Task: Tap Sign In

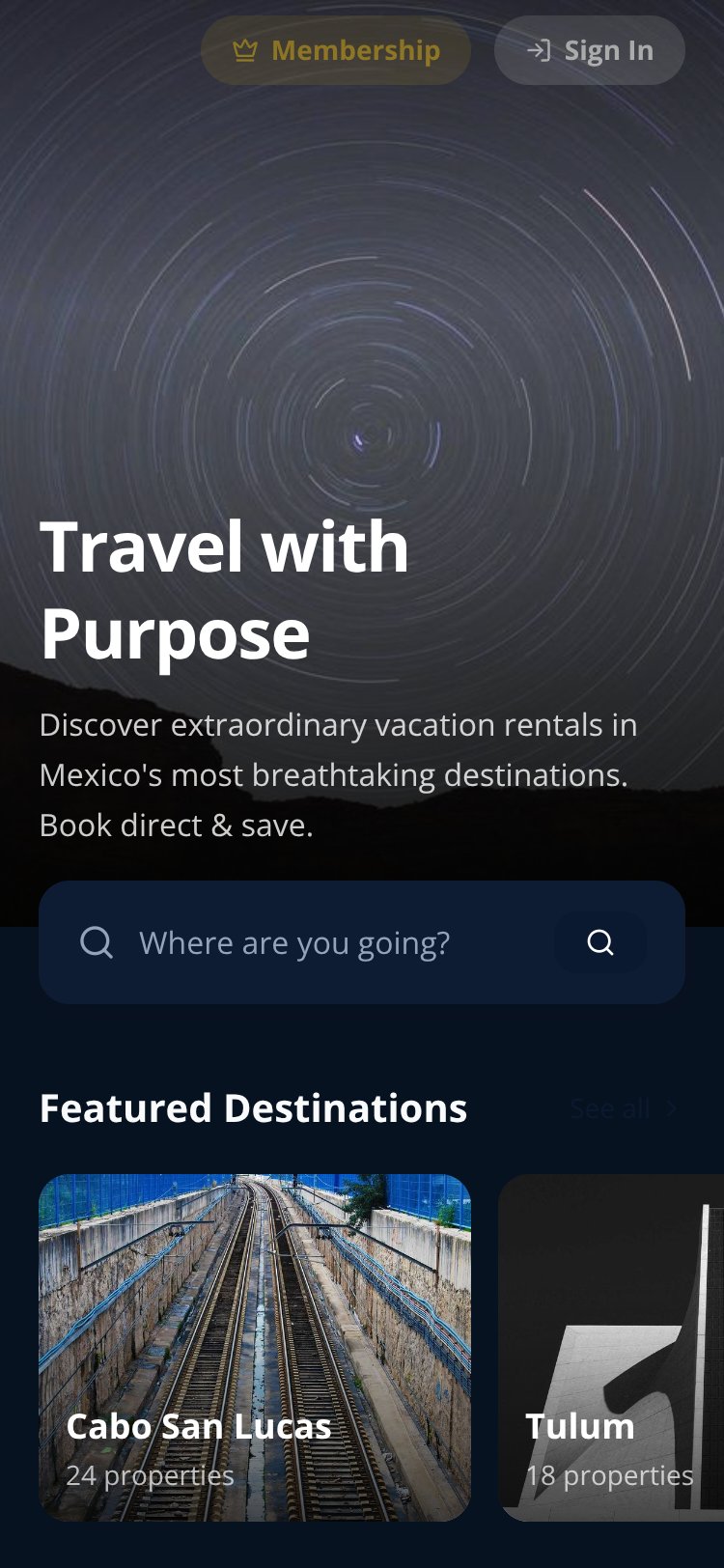Action: tap(590, 50)
